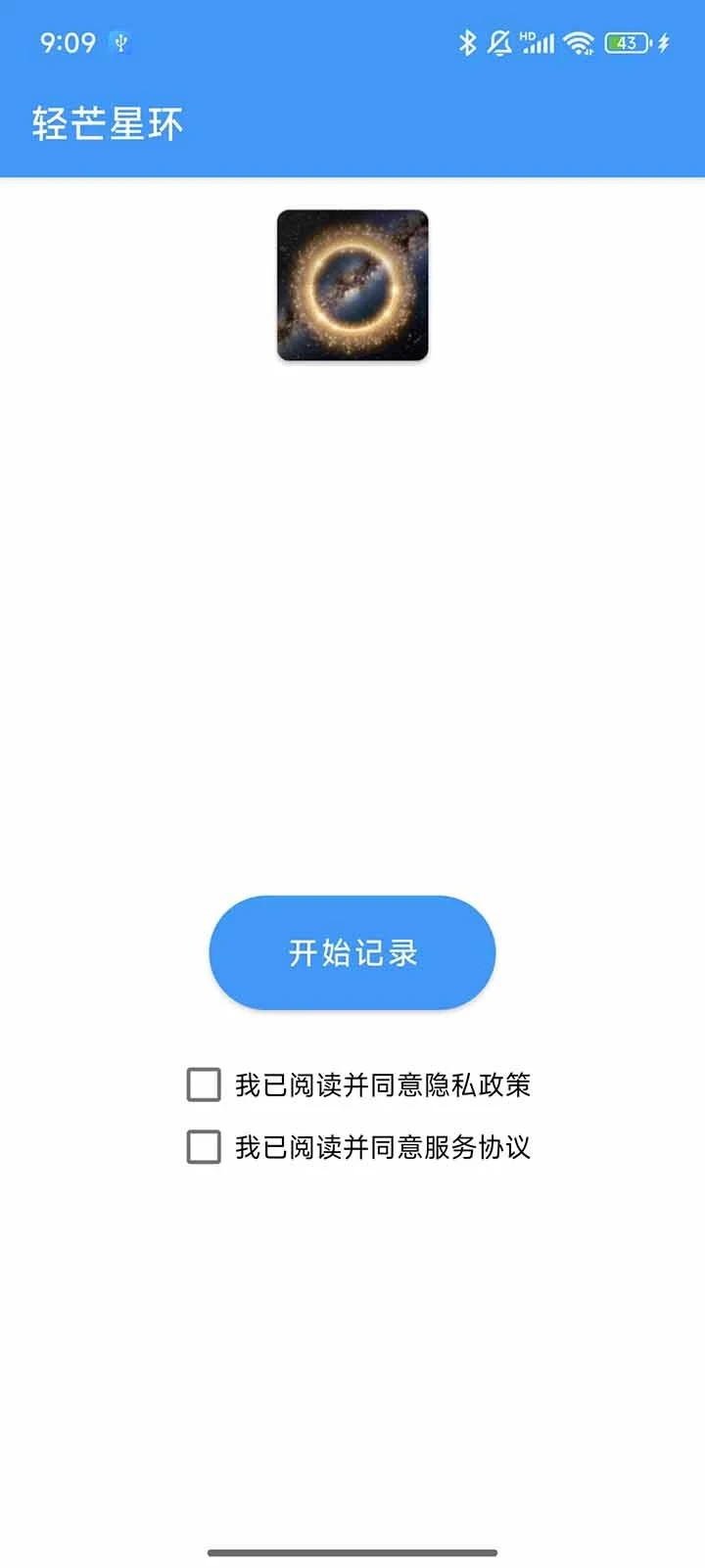Tap the 开始记录 button

pyautogui.click(x=352, y=952)
